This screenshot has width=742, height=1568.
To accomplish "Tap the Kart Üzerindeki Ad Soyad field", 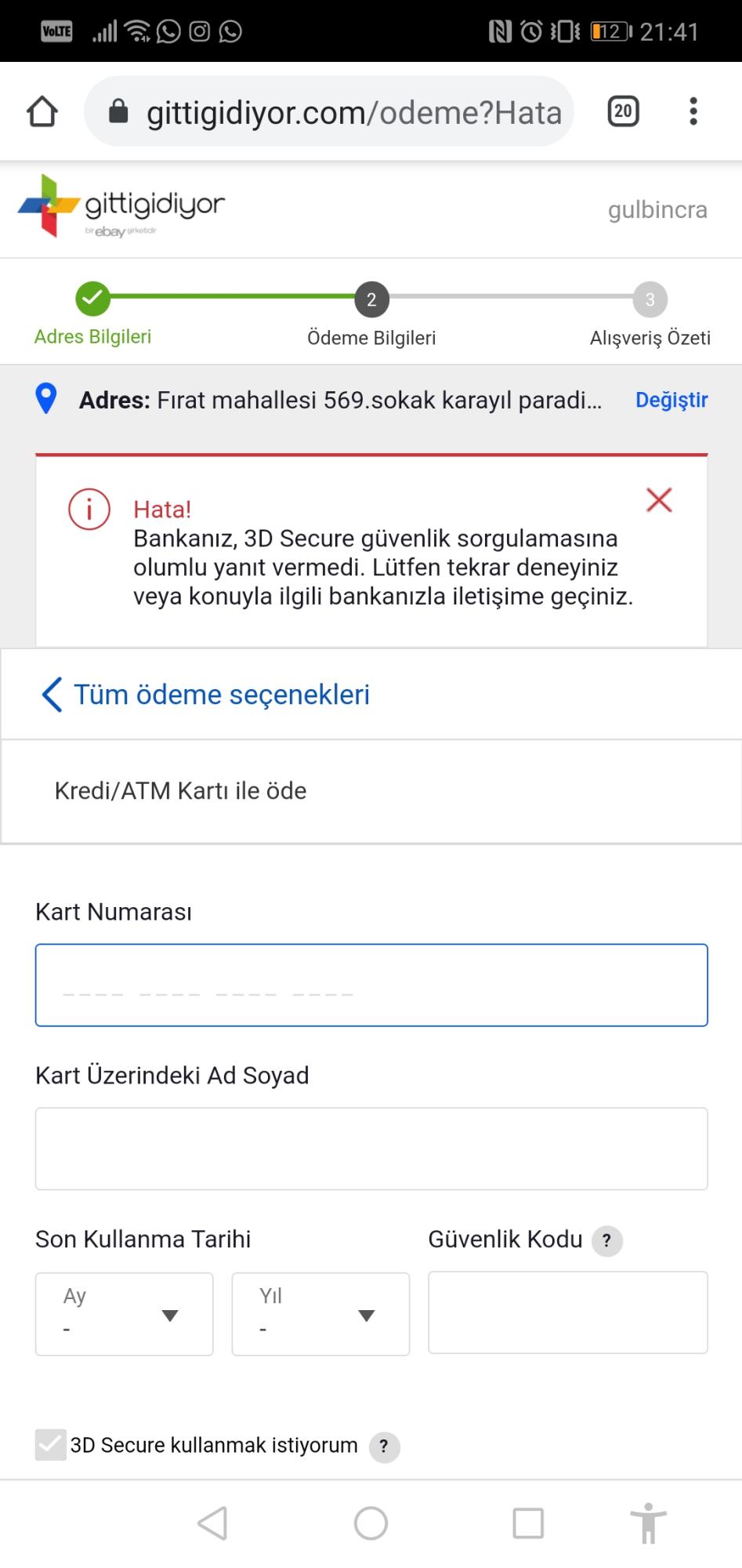I will coord(371,1149).
